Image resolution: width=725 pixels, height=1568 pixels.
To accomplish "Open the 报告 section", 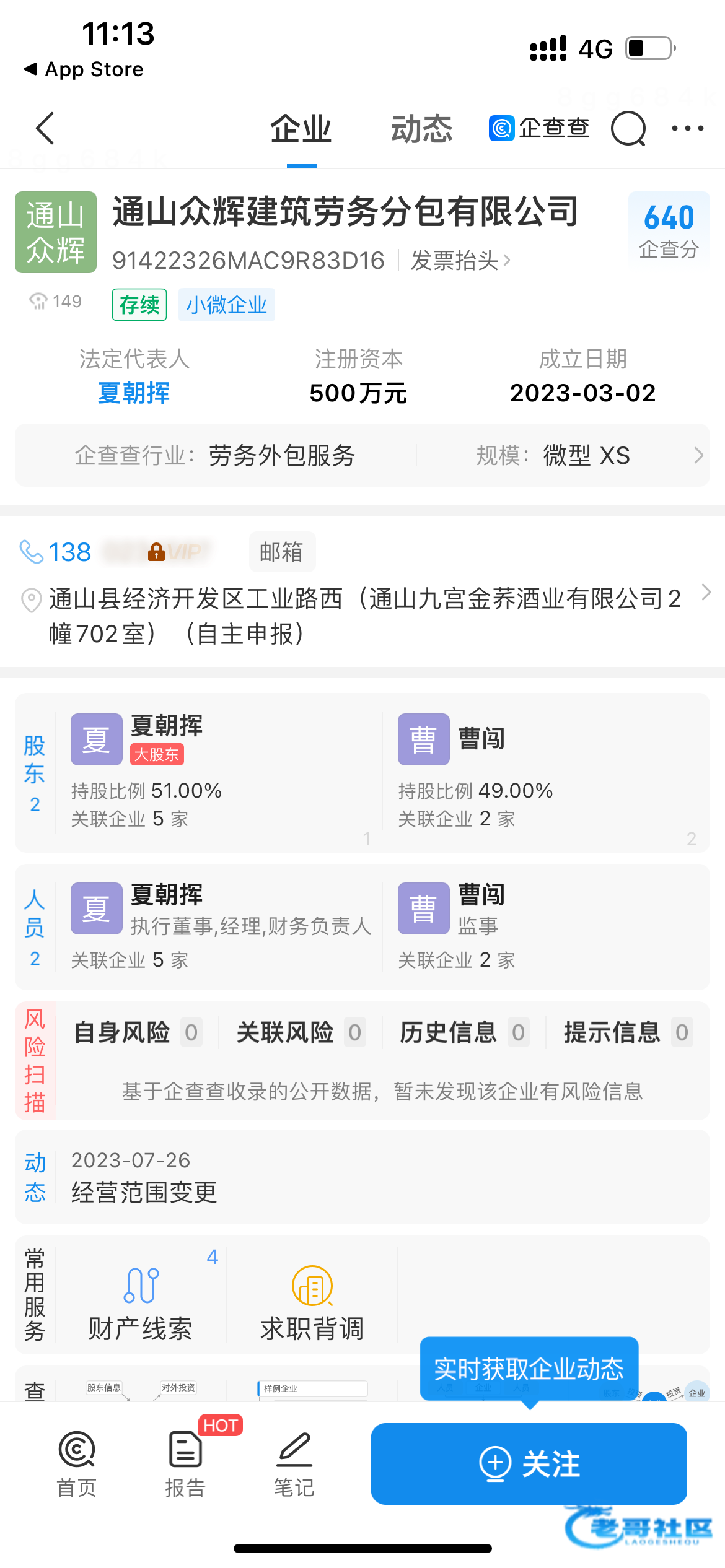I will [x=185, y=1464].
